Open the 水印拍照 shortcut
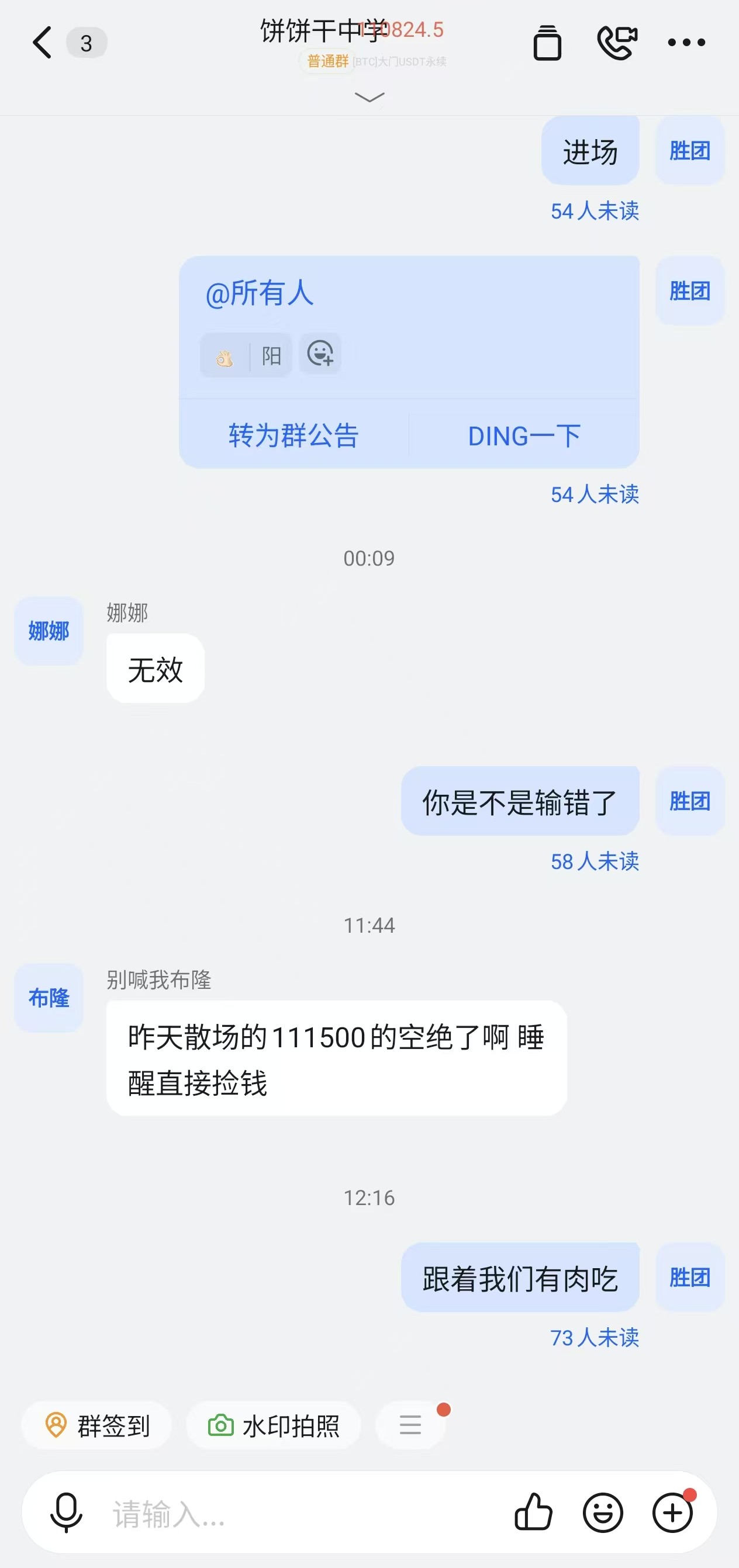This screenshot has height=1568, width=739. [274, 1425]
